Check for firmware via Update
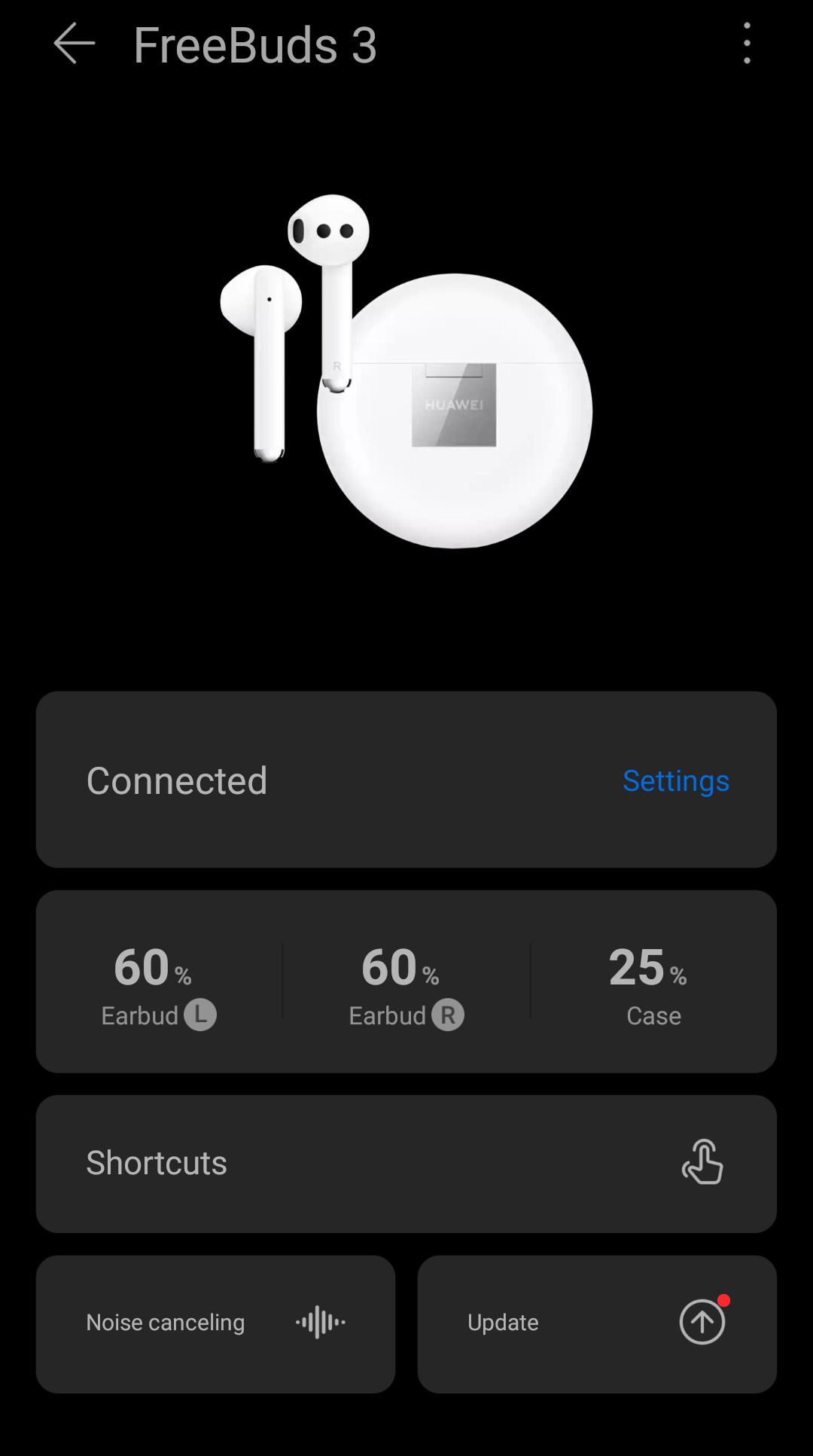This screenshot has width=813, height=1456. coord(596,1323)
